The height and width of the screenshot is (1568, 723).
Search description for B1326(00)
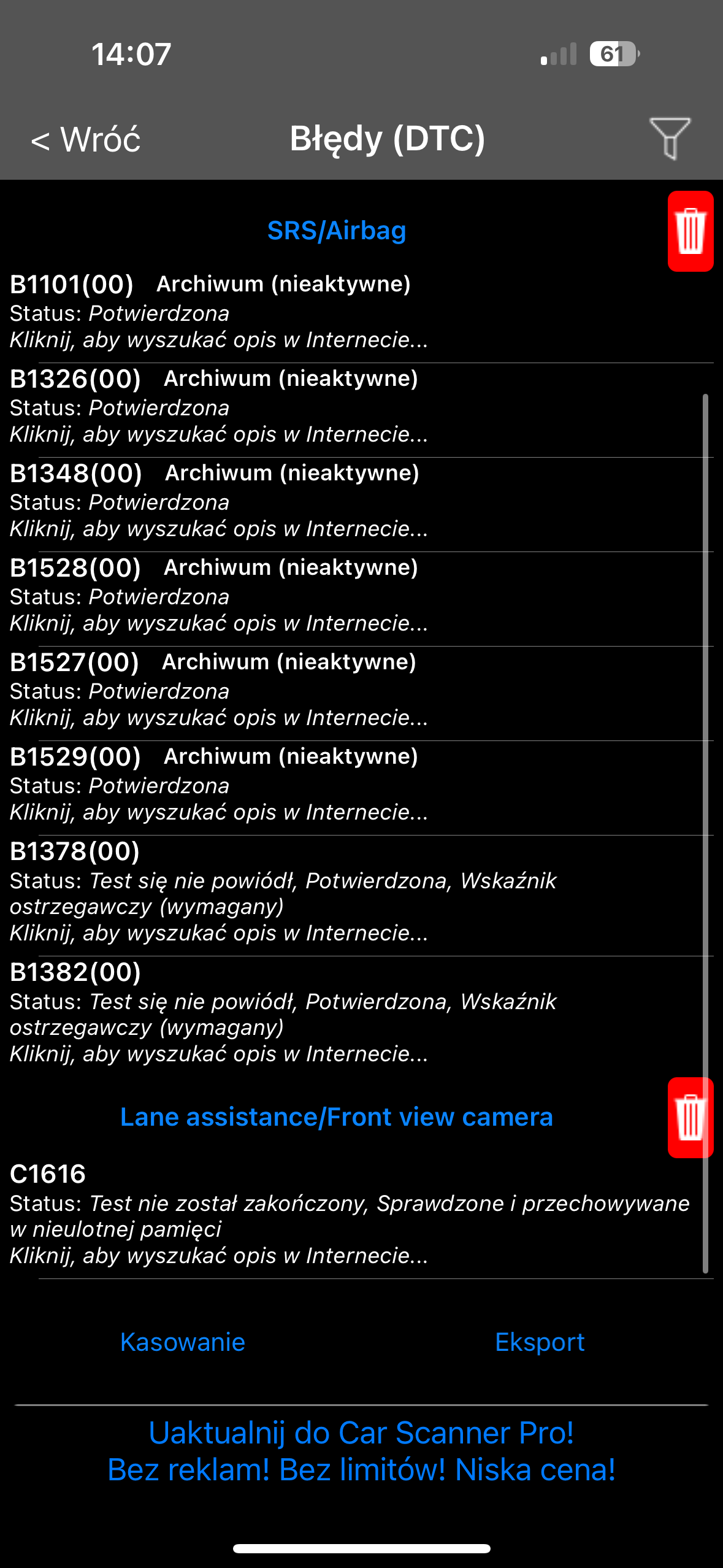219,434
